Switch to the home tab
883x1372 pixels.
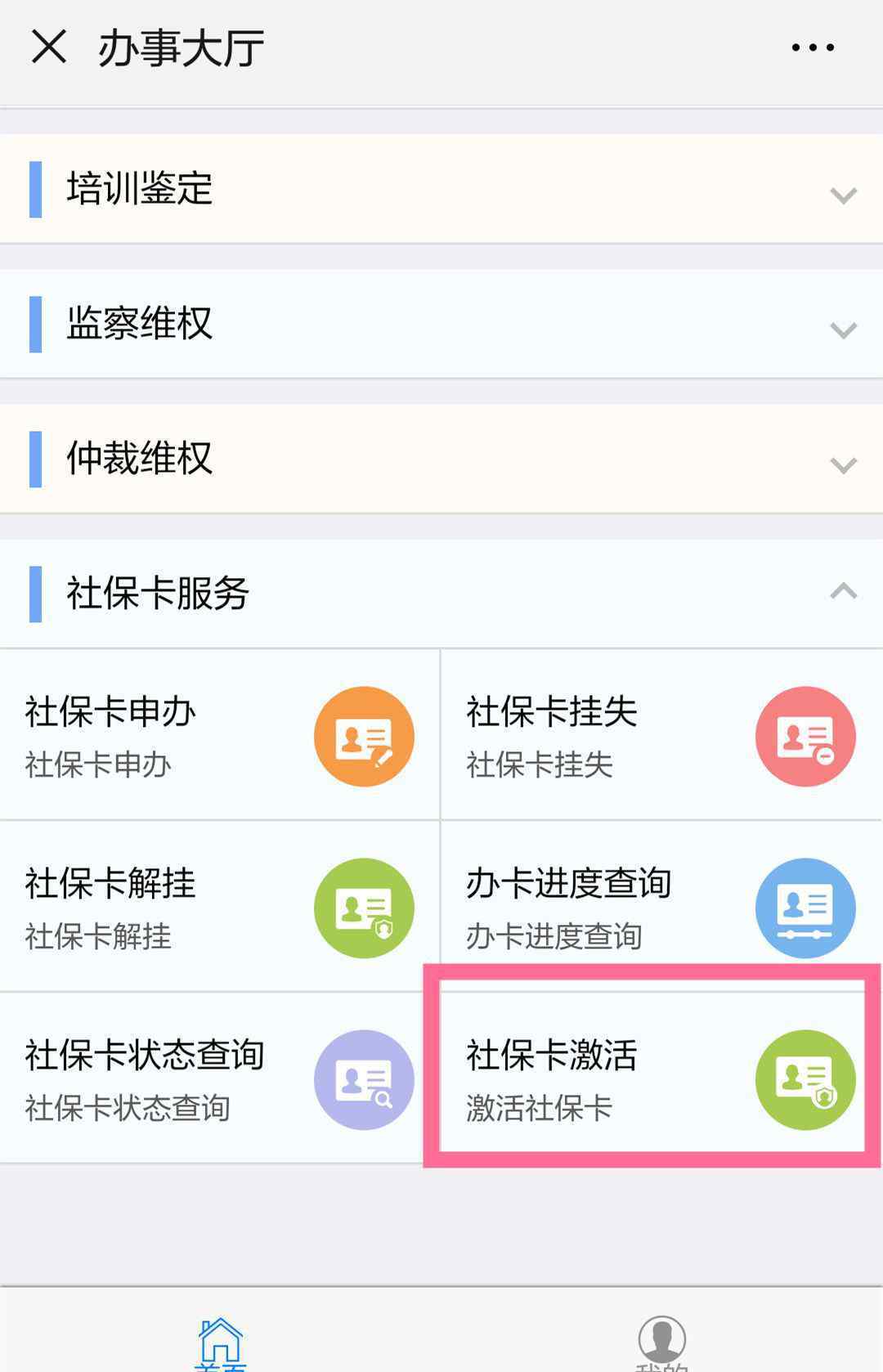point(221,1343)
